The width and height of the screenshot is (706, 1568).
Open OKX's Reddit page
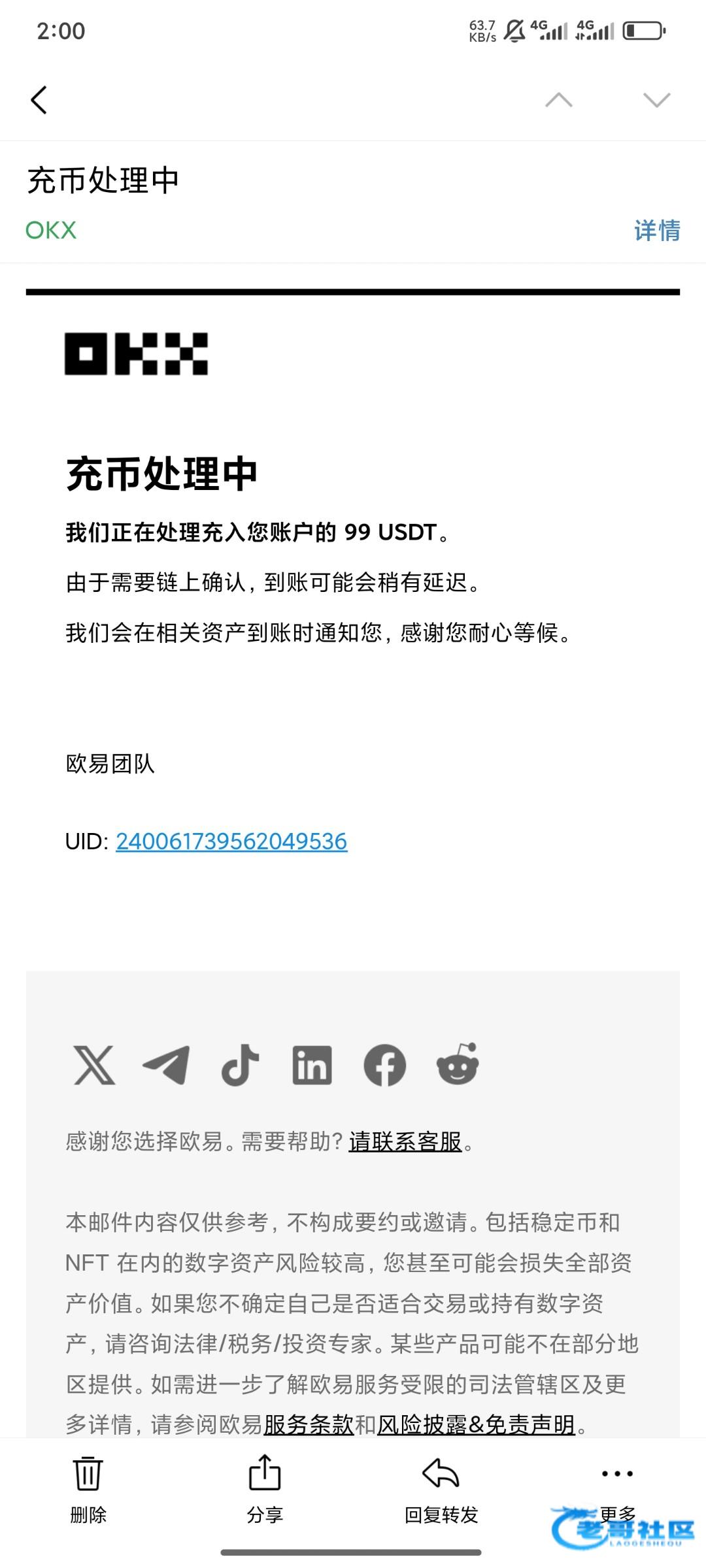click(x=458, y=1065)
